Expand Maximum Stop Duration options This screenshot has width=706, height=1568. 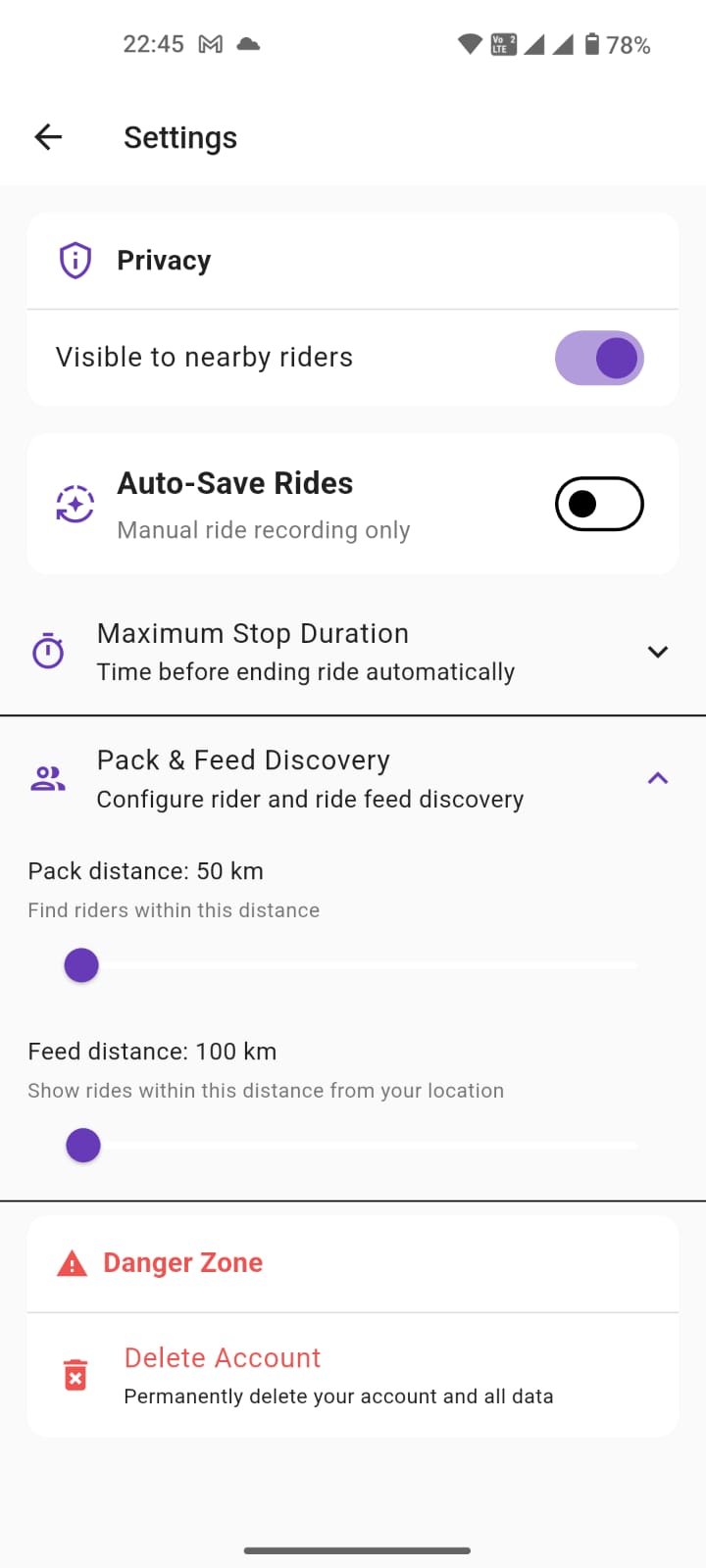(x=657, y=652)
